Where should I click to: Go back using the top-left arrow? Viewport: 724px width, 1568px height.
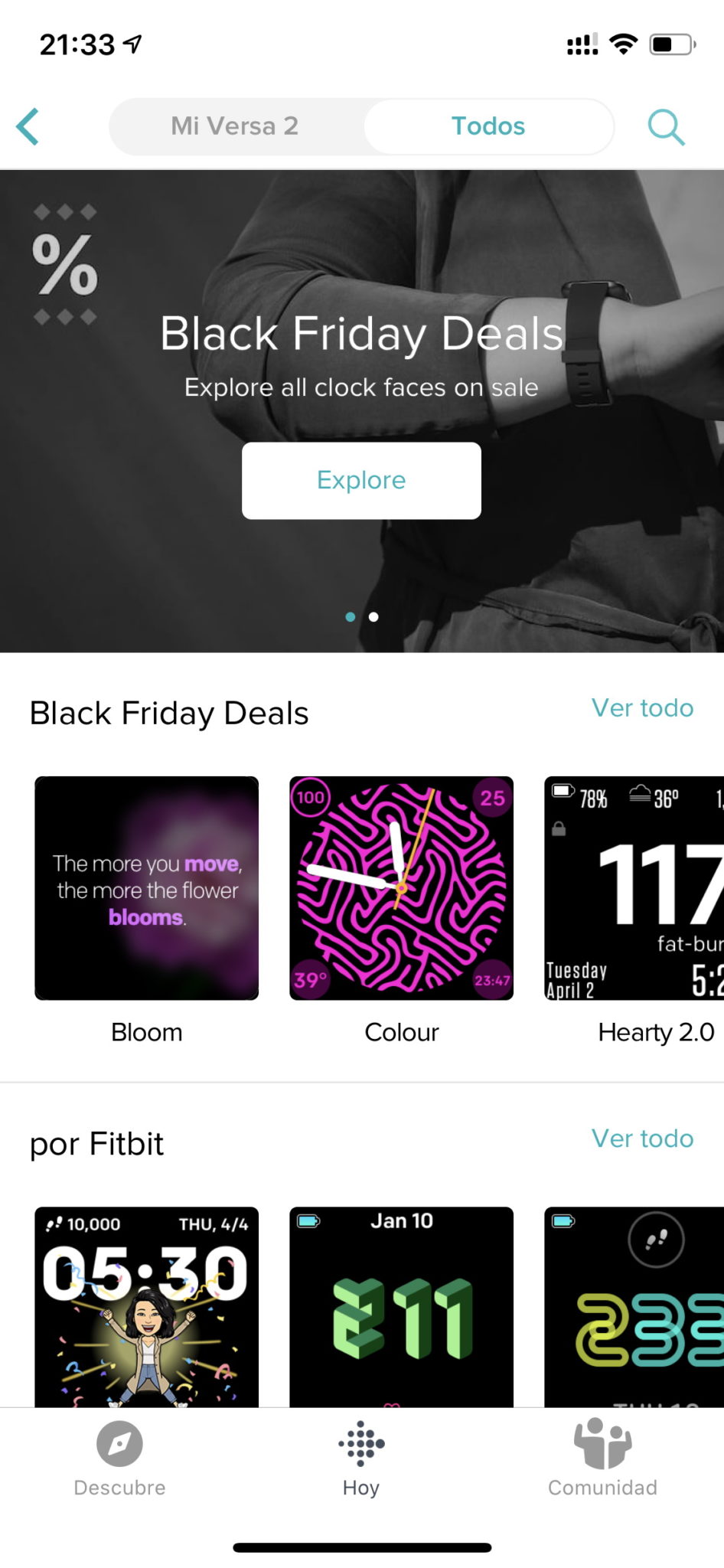[28, 126]
